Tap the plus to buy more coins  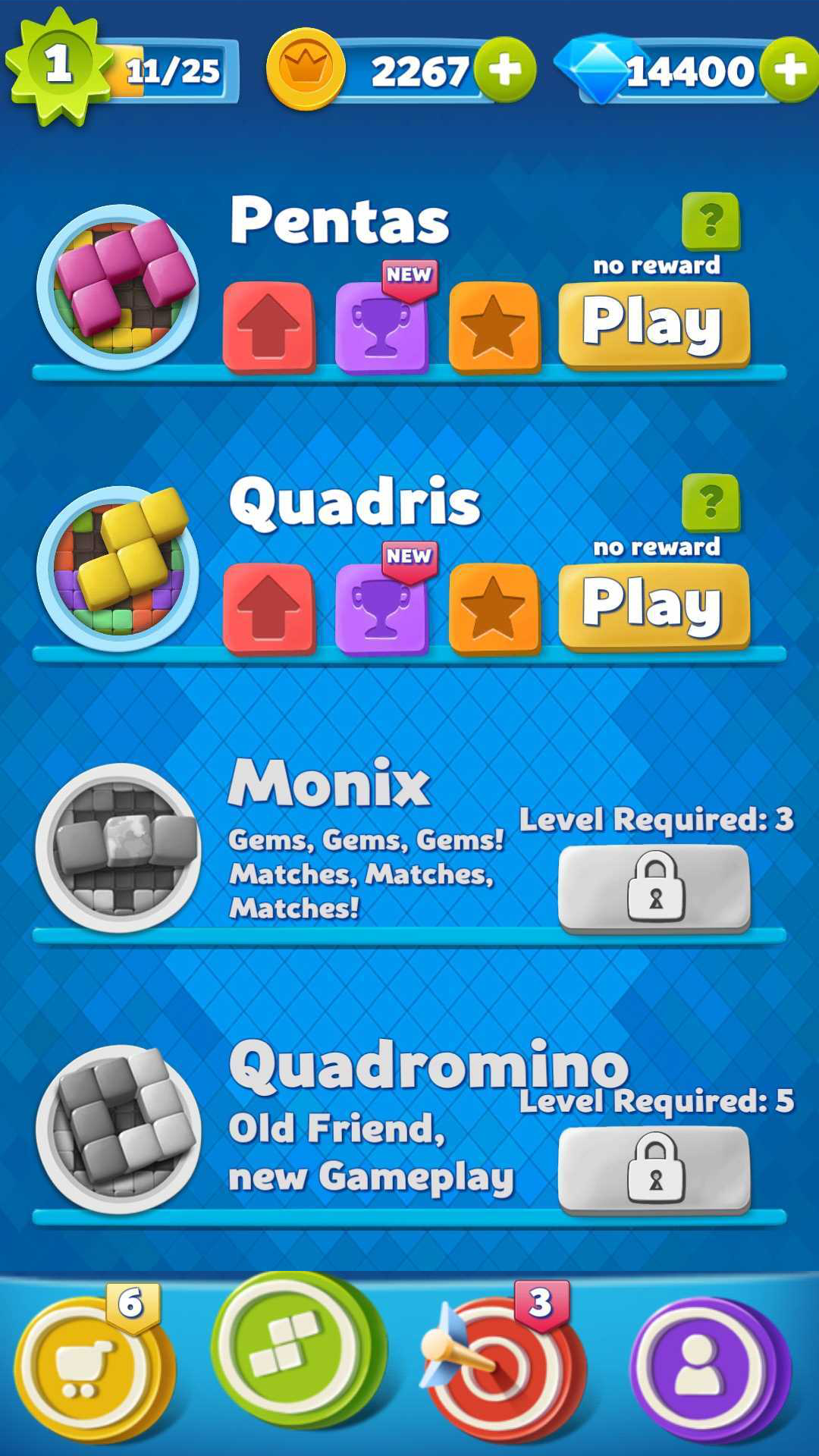504,72
